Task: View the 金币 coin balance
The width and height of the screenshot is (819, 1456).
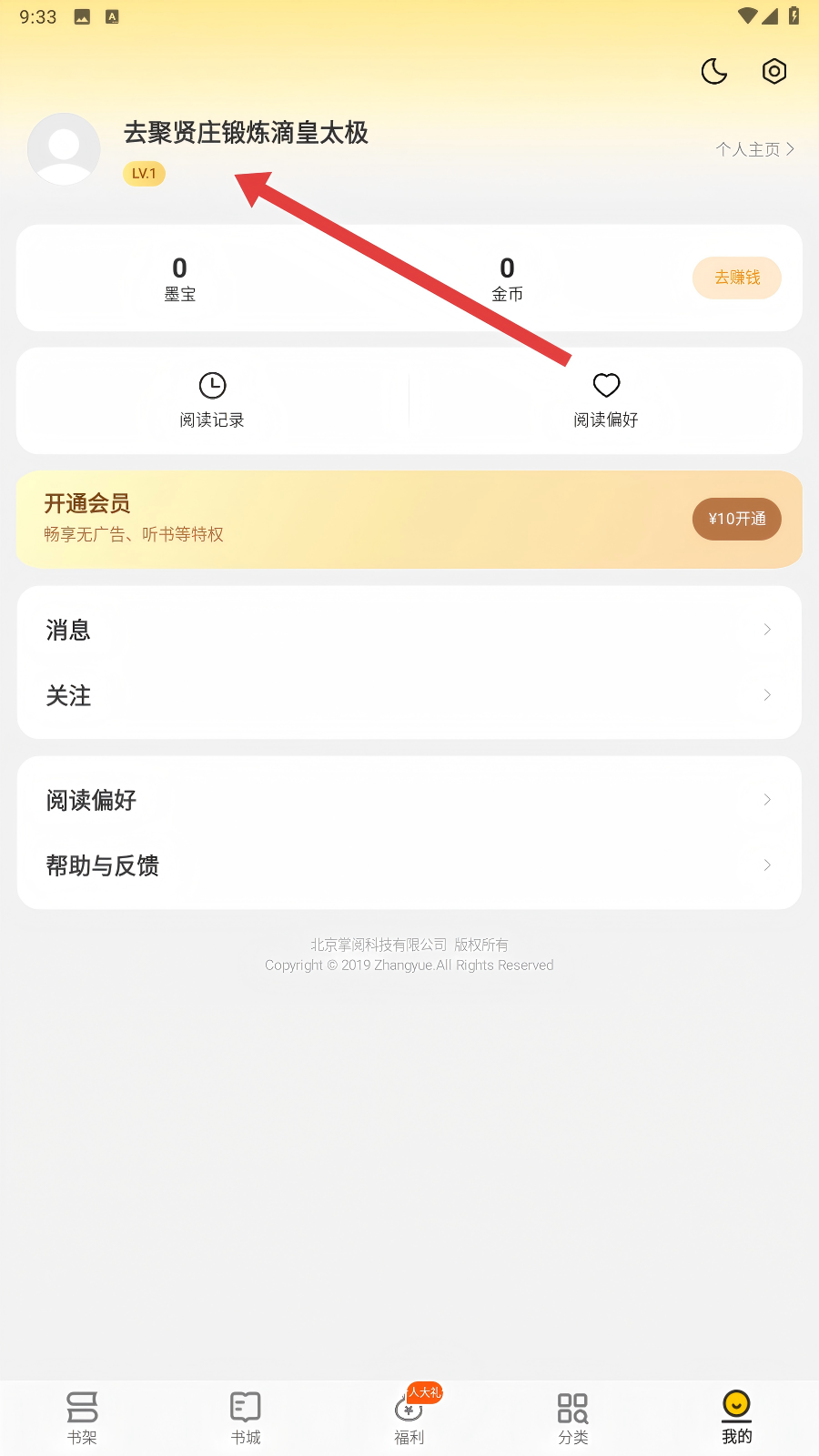Action: click(508, 278)
